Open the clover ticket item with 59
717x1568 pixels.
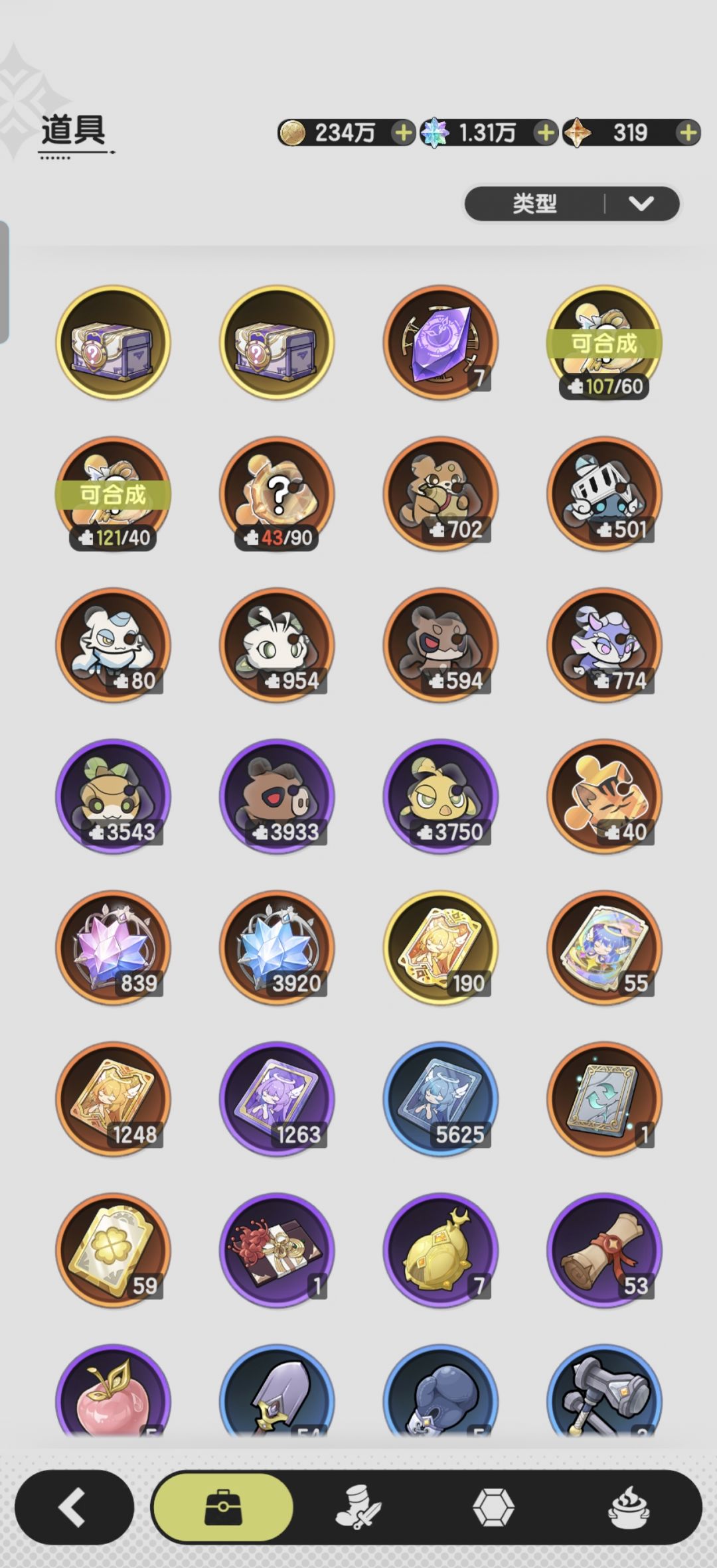(x=113, y=1250)
